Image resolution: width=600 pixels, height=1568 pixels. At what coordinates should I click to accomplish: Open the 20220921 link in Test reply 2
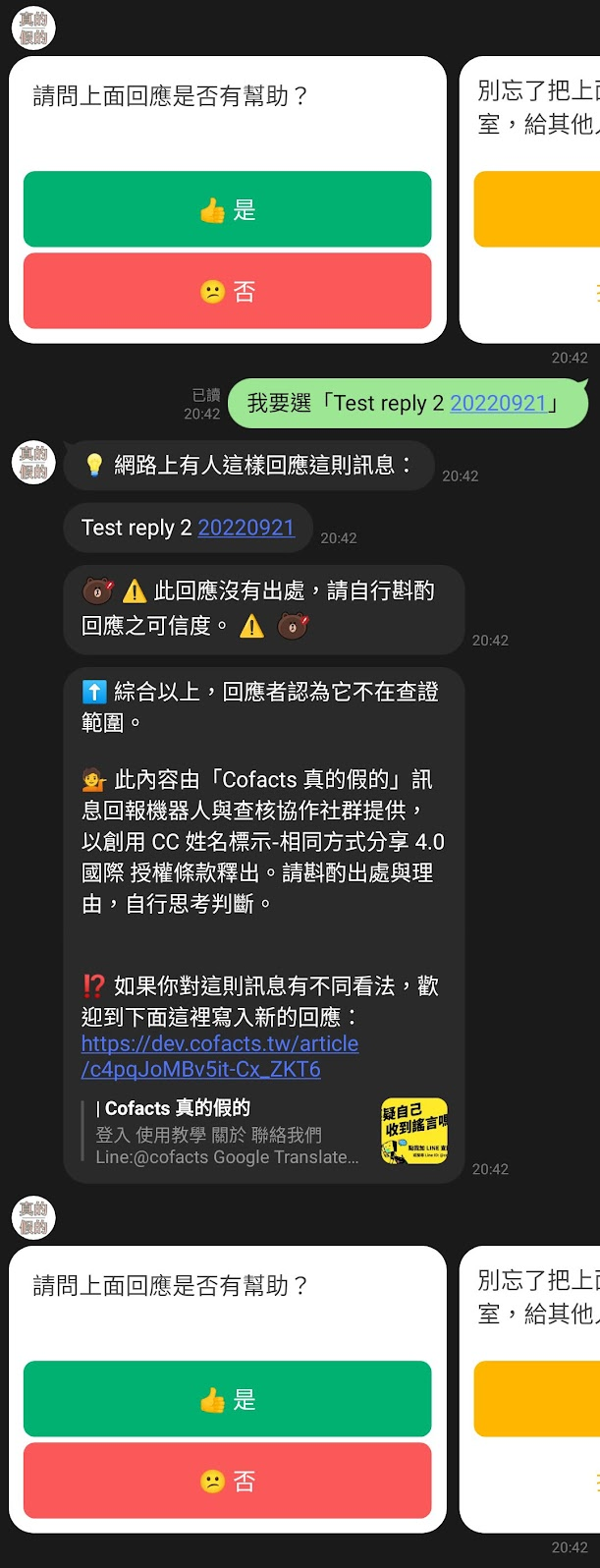click(245, 528)
